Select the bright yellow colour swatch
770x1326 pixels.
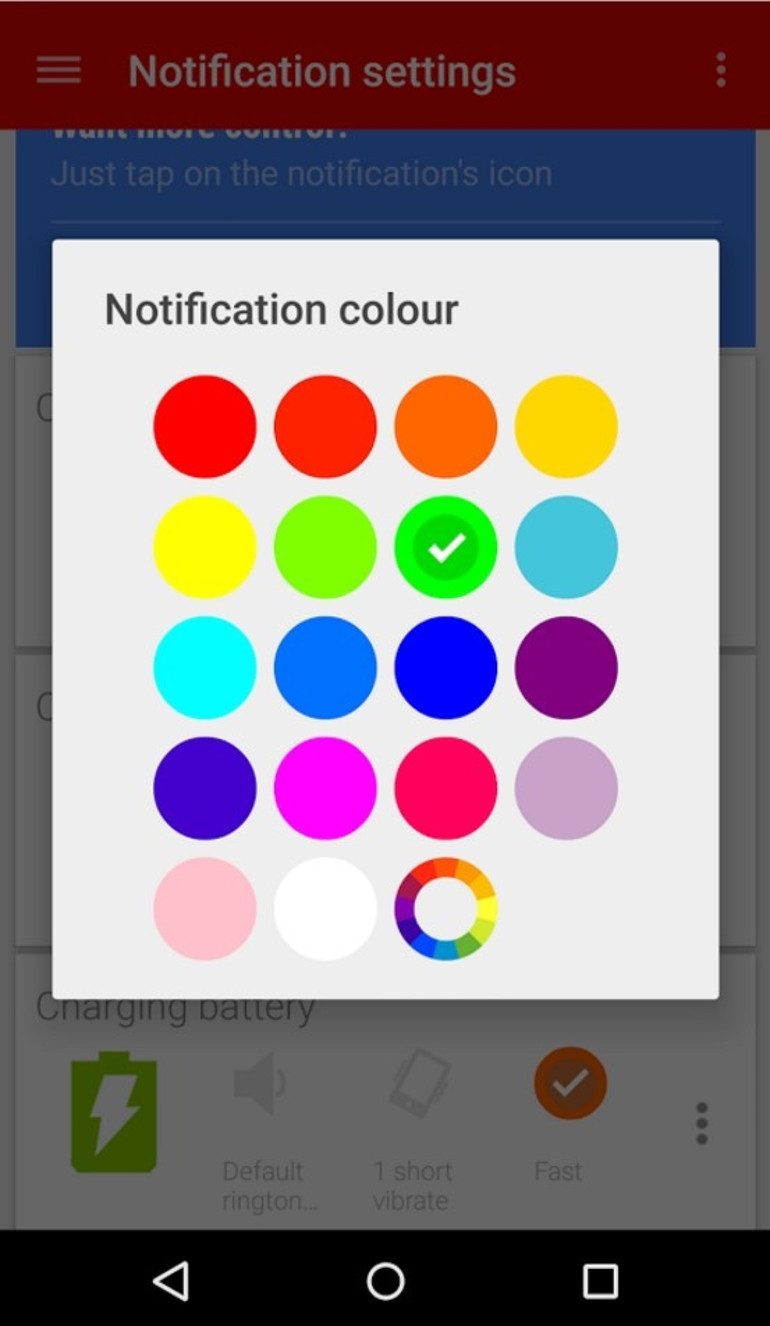point(205,547)
